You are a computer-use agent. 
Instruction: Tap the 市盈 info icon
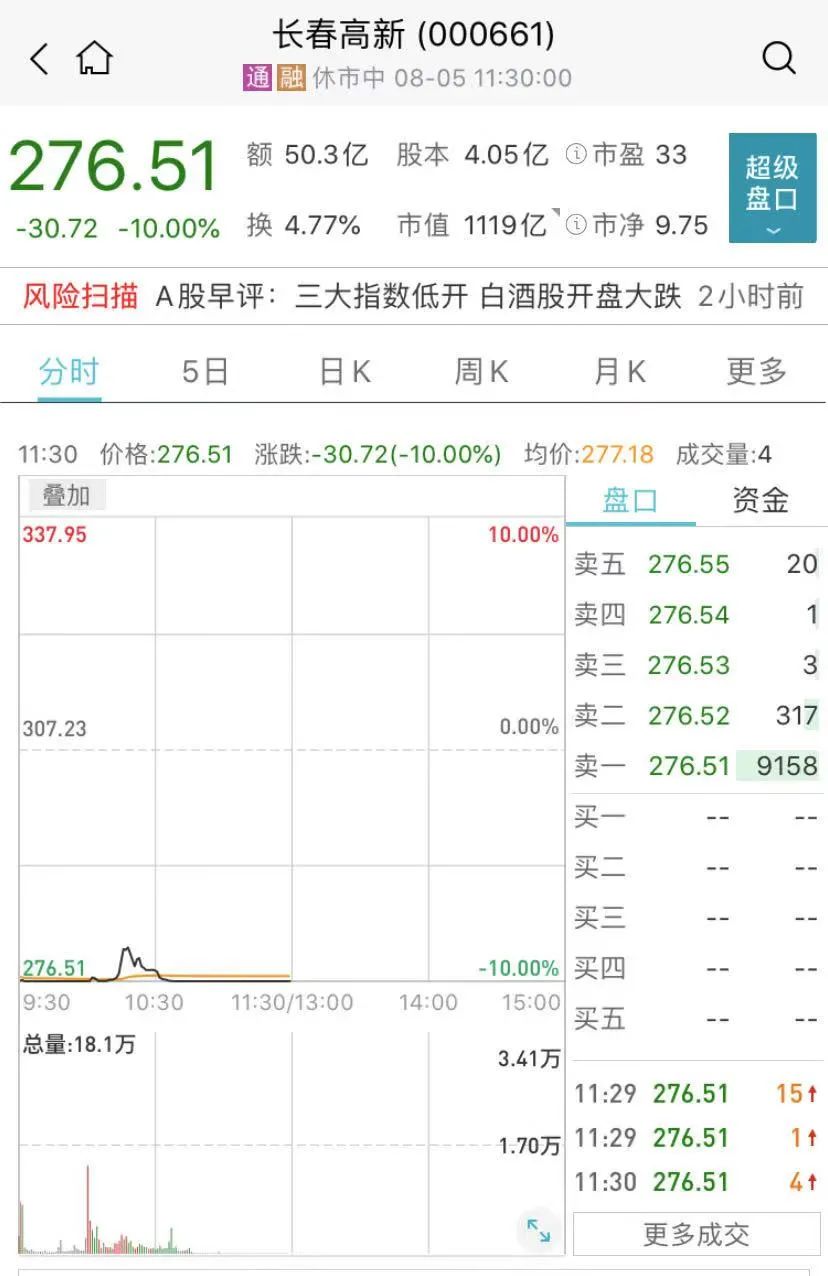coord(575,155)
